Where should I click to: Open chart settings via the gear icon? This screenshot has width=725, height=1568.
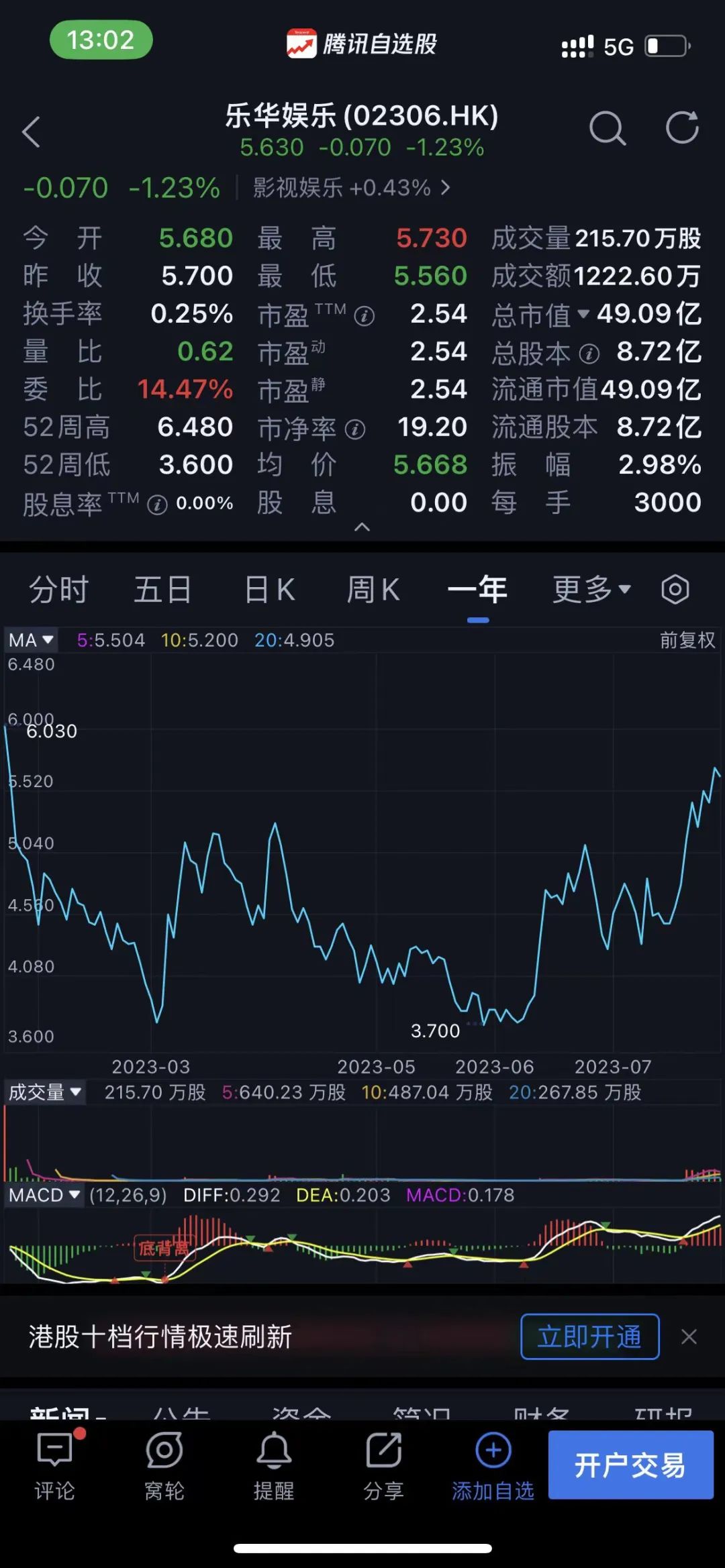coord(674,589)
